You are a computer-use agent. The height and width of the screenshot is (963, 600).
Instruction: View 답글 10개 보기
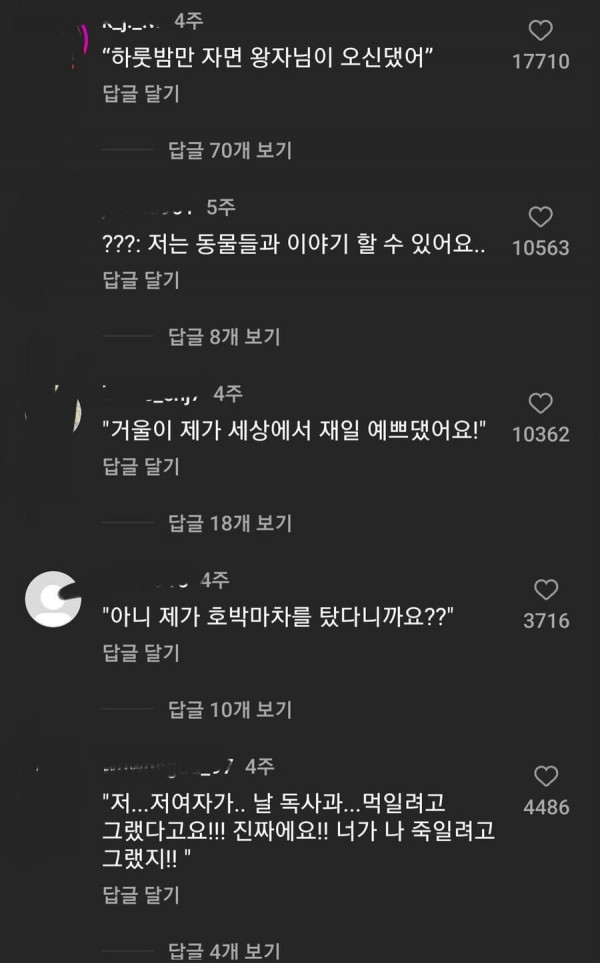point(229,709)
